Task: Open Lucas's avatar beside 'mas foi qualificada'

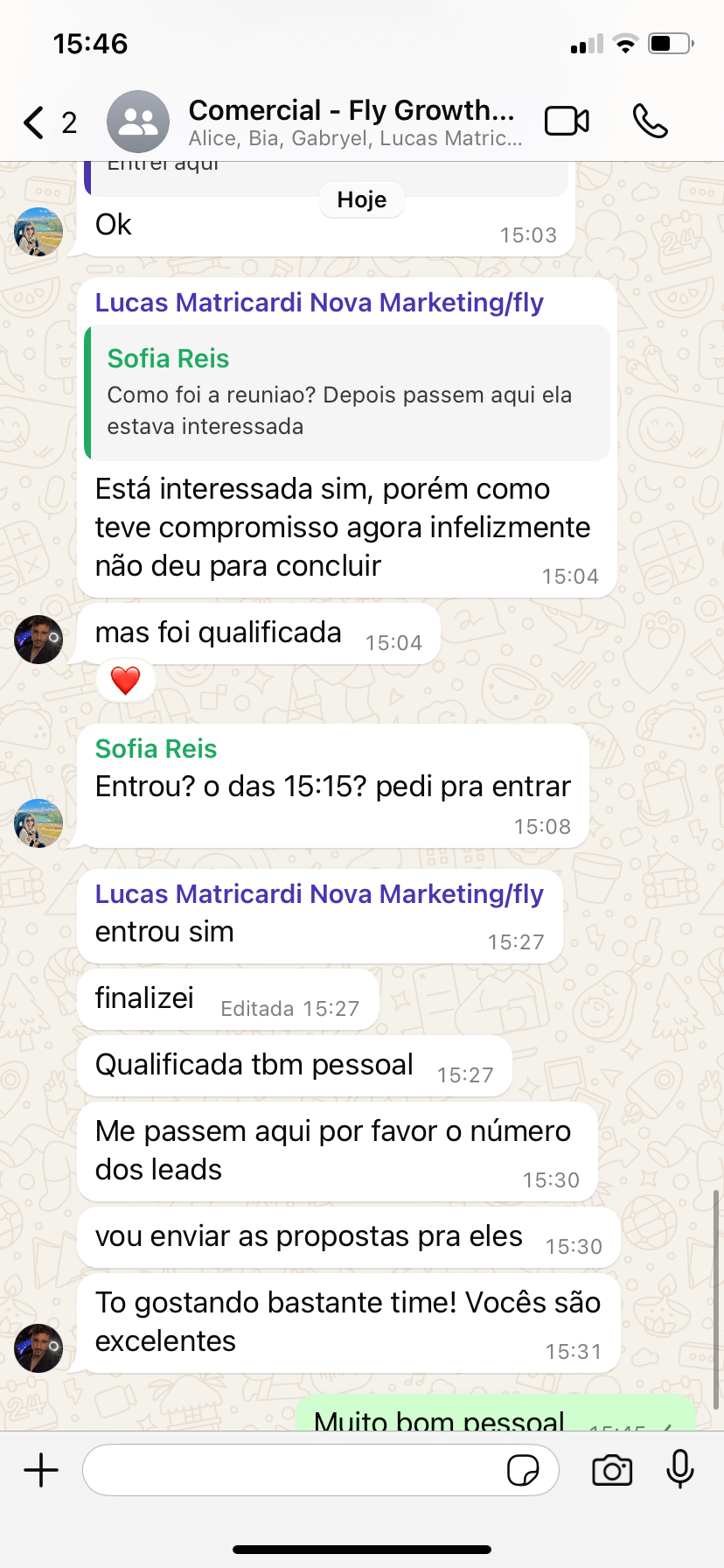Action: [38, 640]
